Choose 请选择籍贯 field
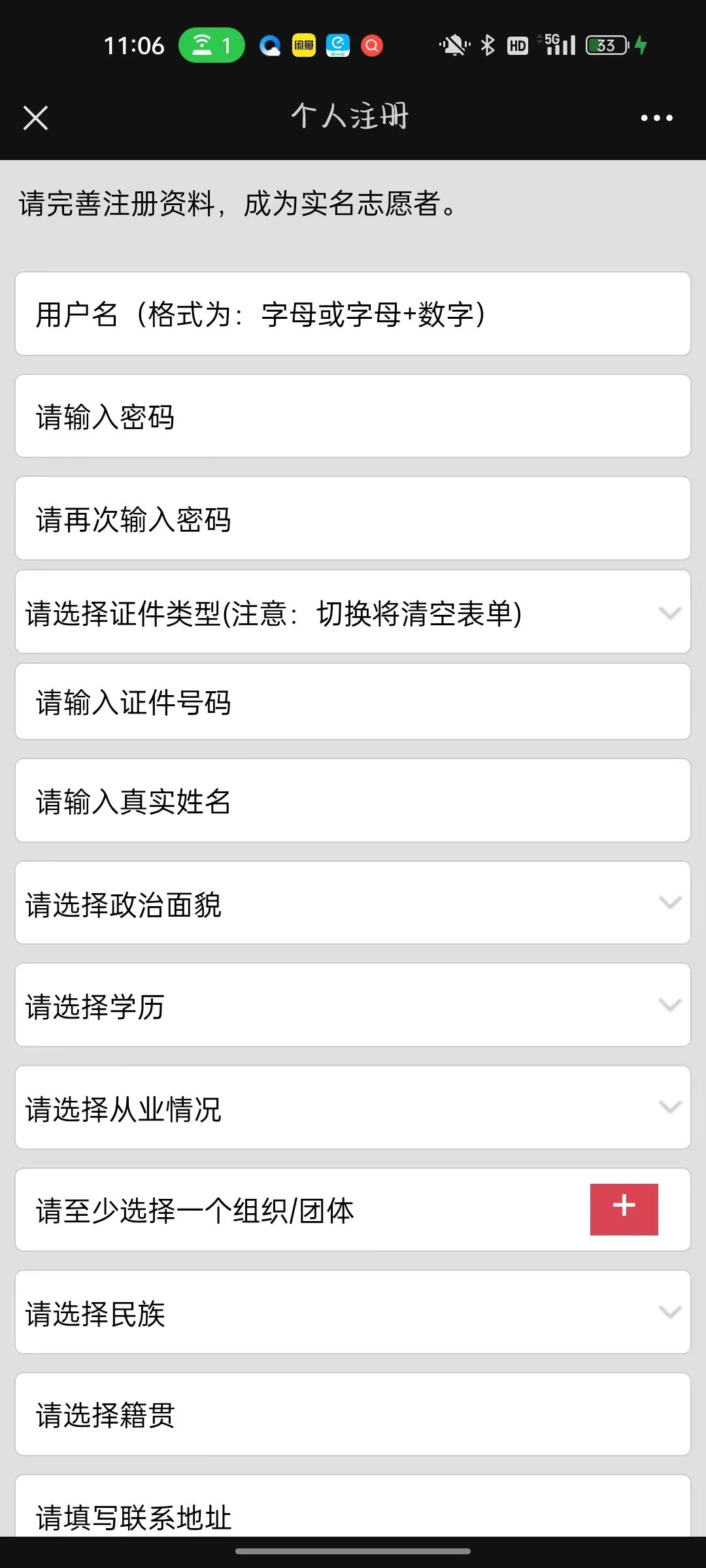This screenshot has width=706, height=1568. pos(353,1414)
